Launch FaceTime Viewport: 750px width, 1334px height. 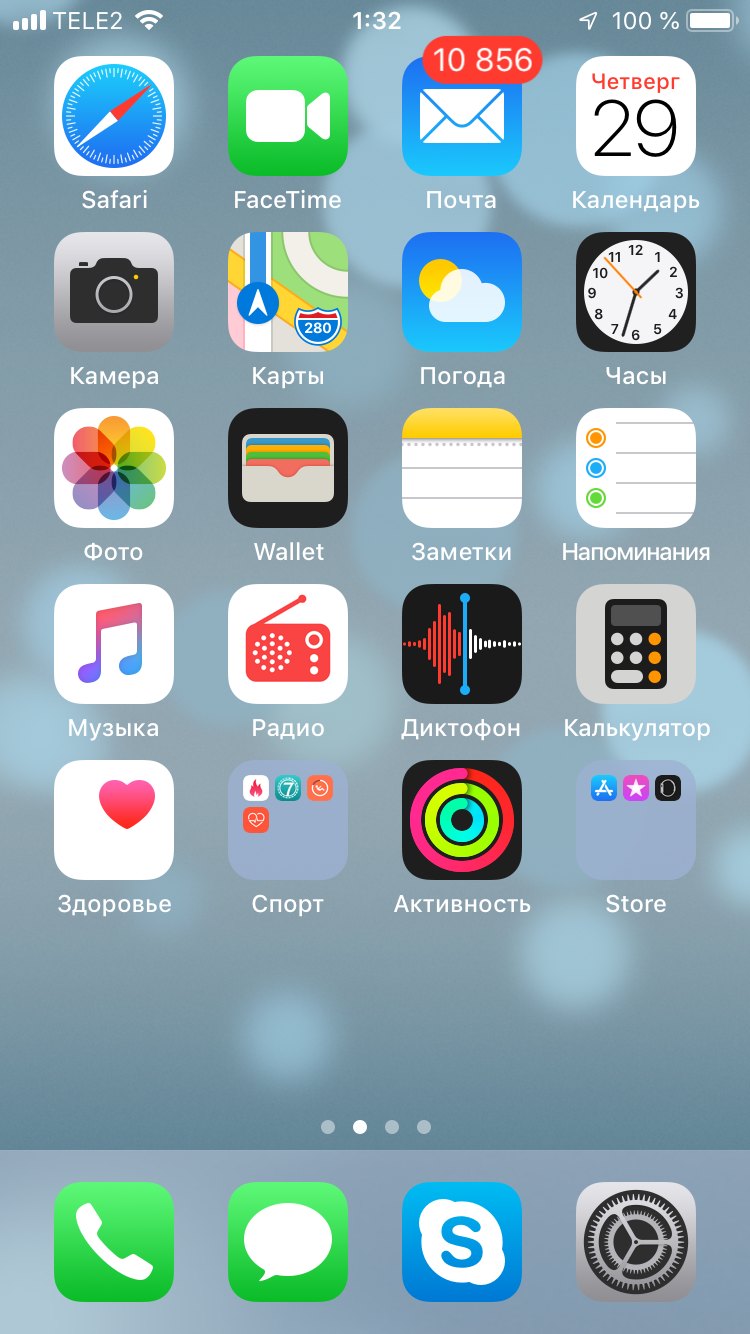[288, 116]
